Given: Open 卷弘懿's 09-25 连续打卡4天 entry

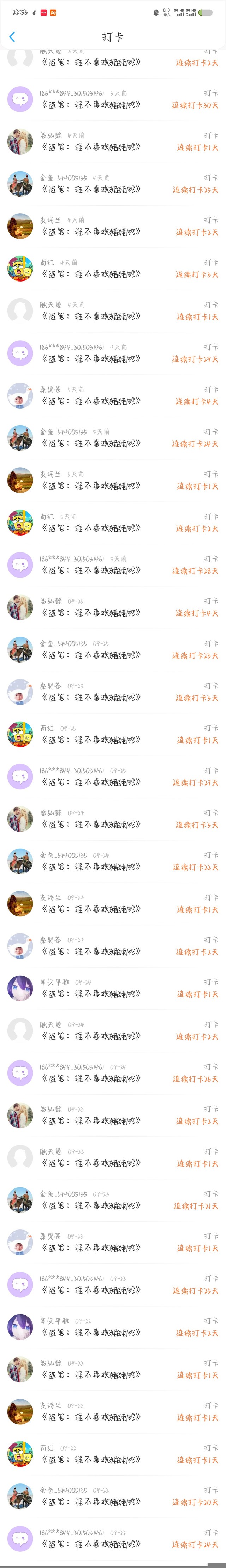Looking at the screenshot, I should point(113,607).
